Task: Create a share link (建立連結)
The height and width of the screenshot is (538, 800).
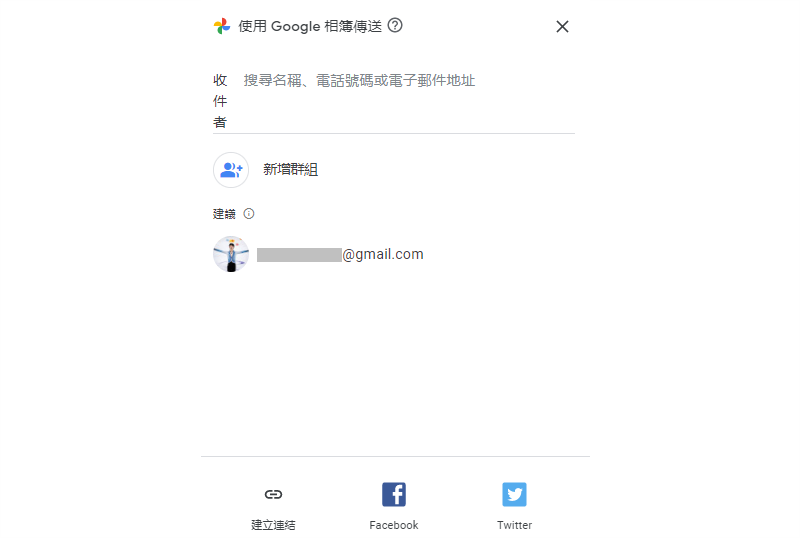Action: tap(273, 504)
